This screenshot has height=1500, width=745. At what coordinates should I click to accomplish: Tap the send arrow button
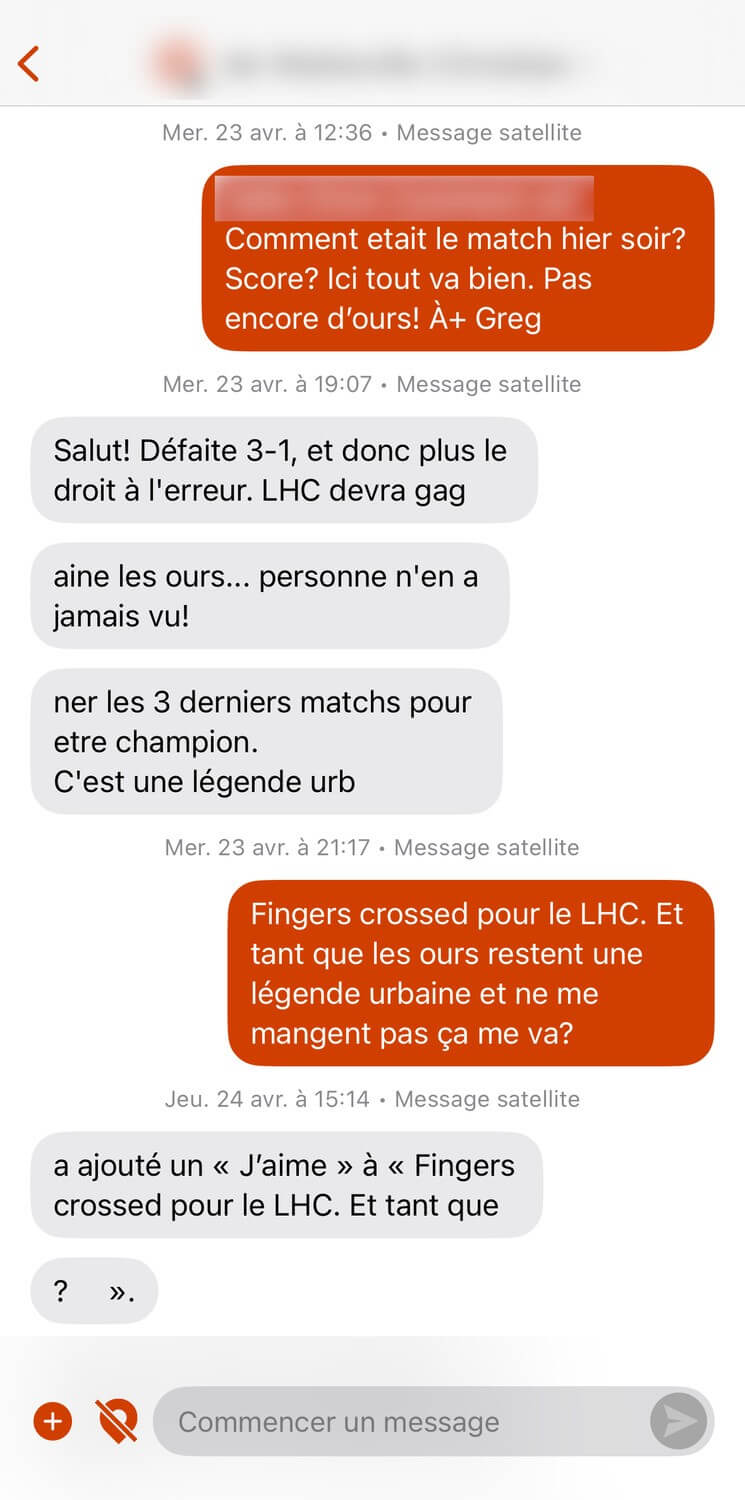coord(679,1421)
